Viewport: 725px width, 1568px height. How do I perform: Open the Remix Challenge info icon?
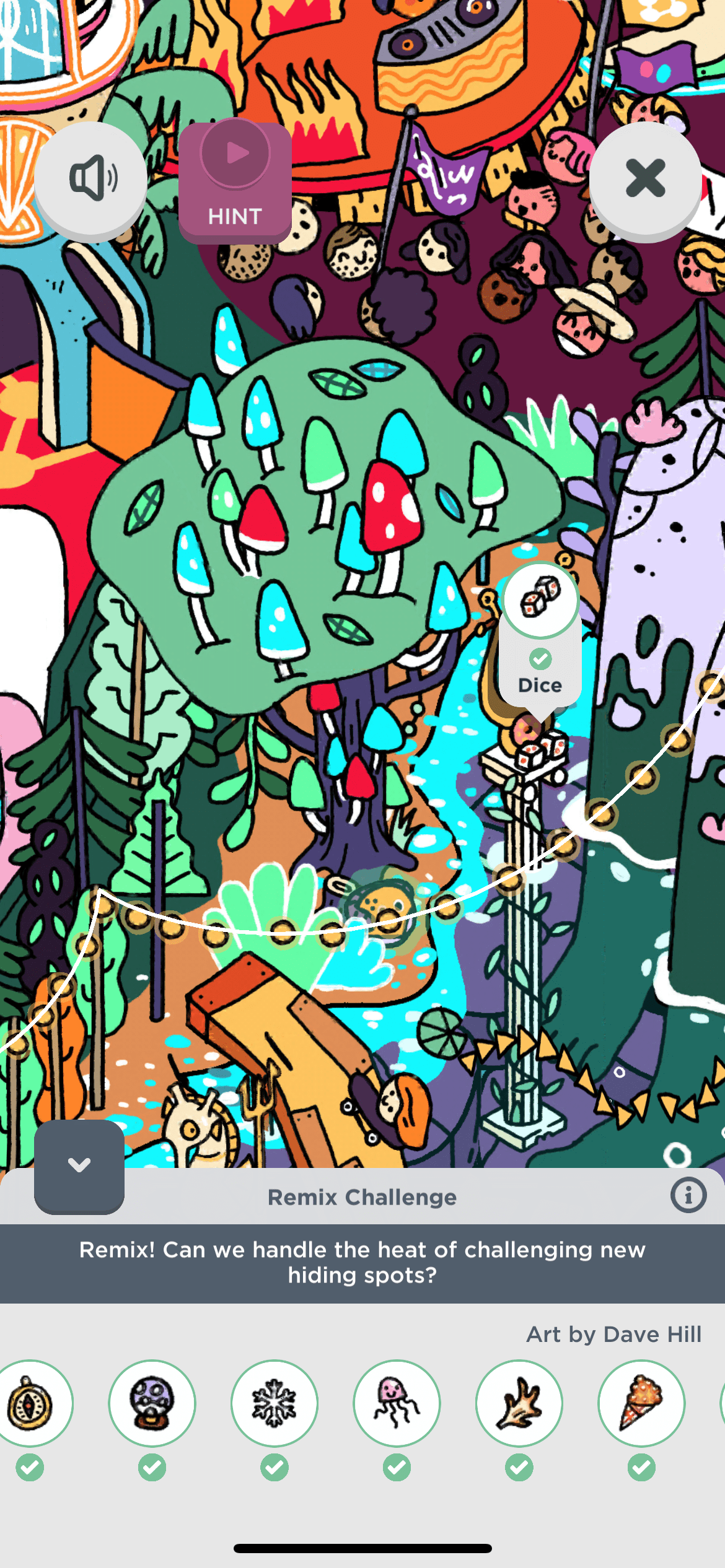pos(688,1195)
